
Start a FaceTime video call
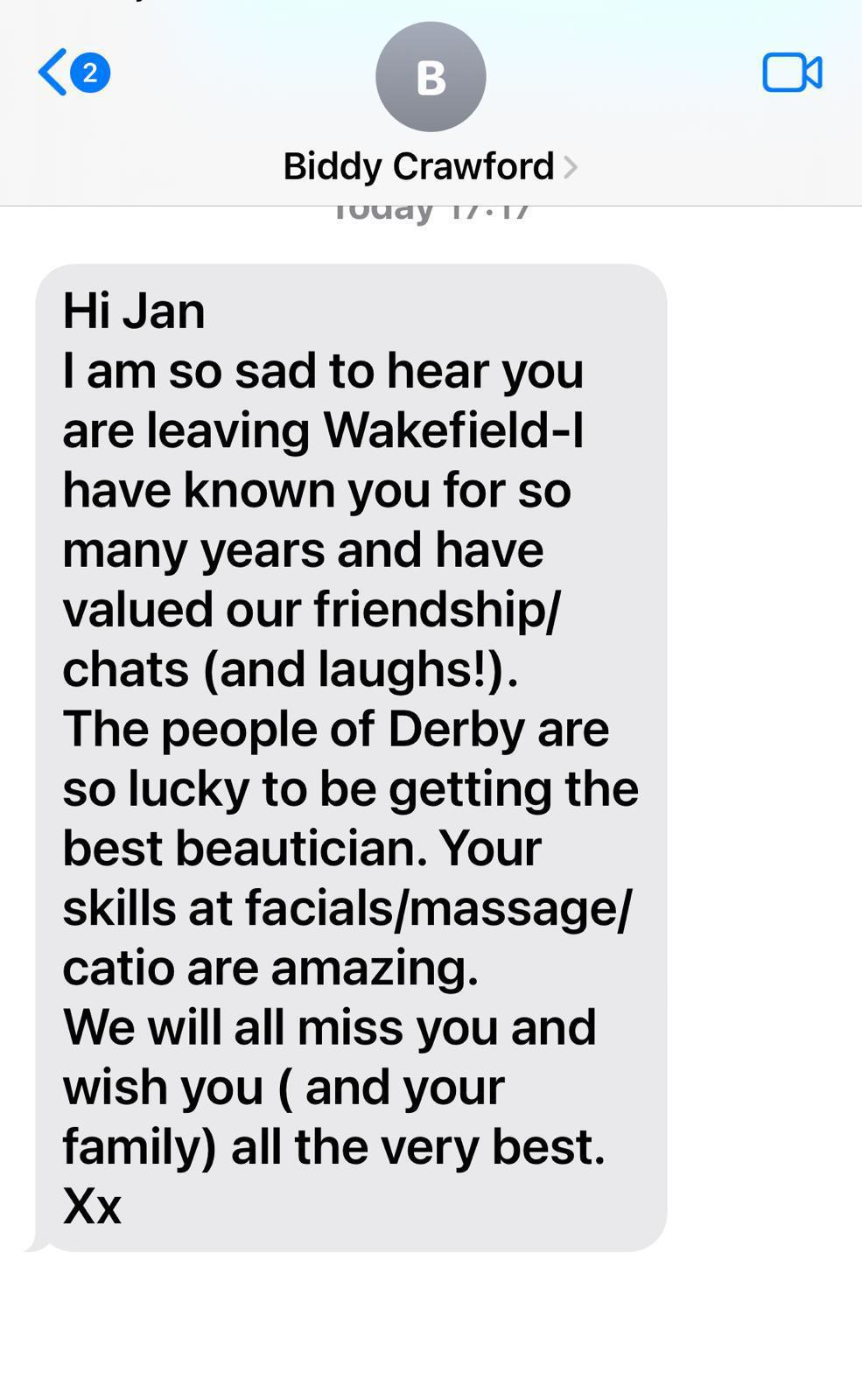tap(792, 73)
